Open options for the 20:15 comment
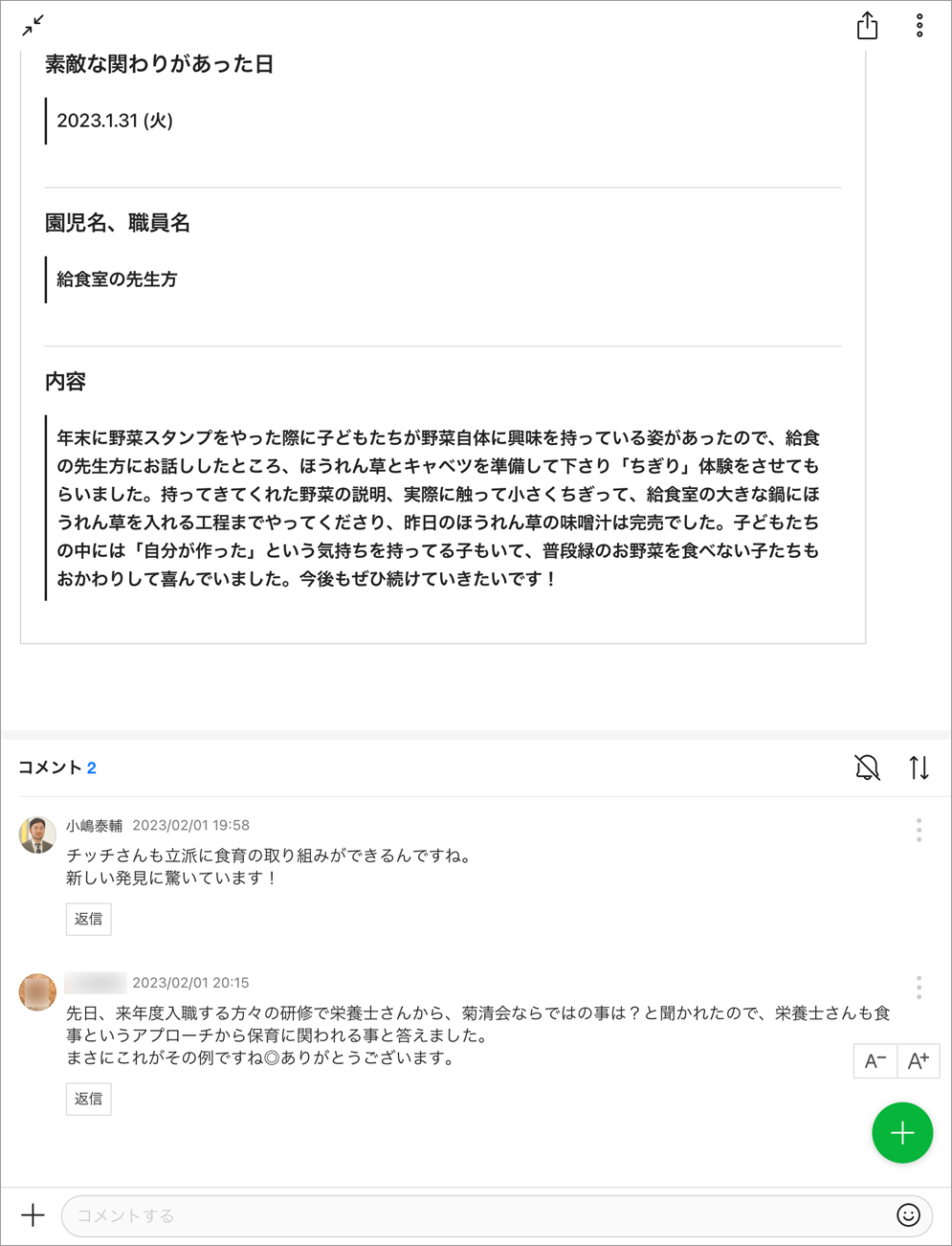 click(919, 988)
